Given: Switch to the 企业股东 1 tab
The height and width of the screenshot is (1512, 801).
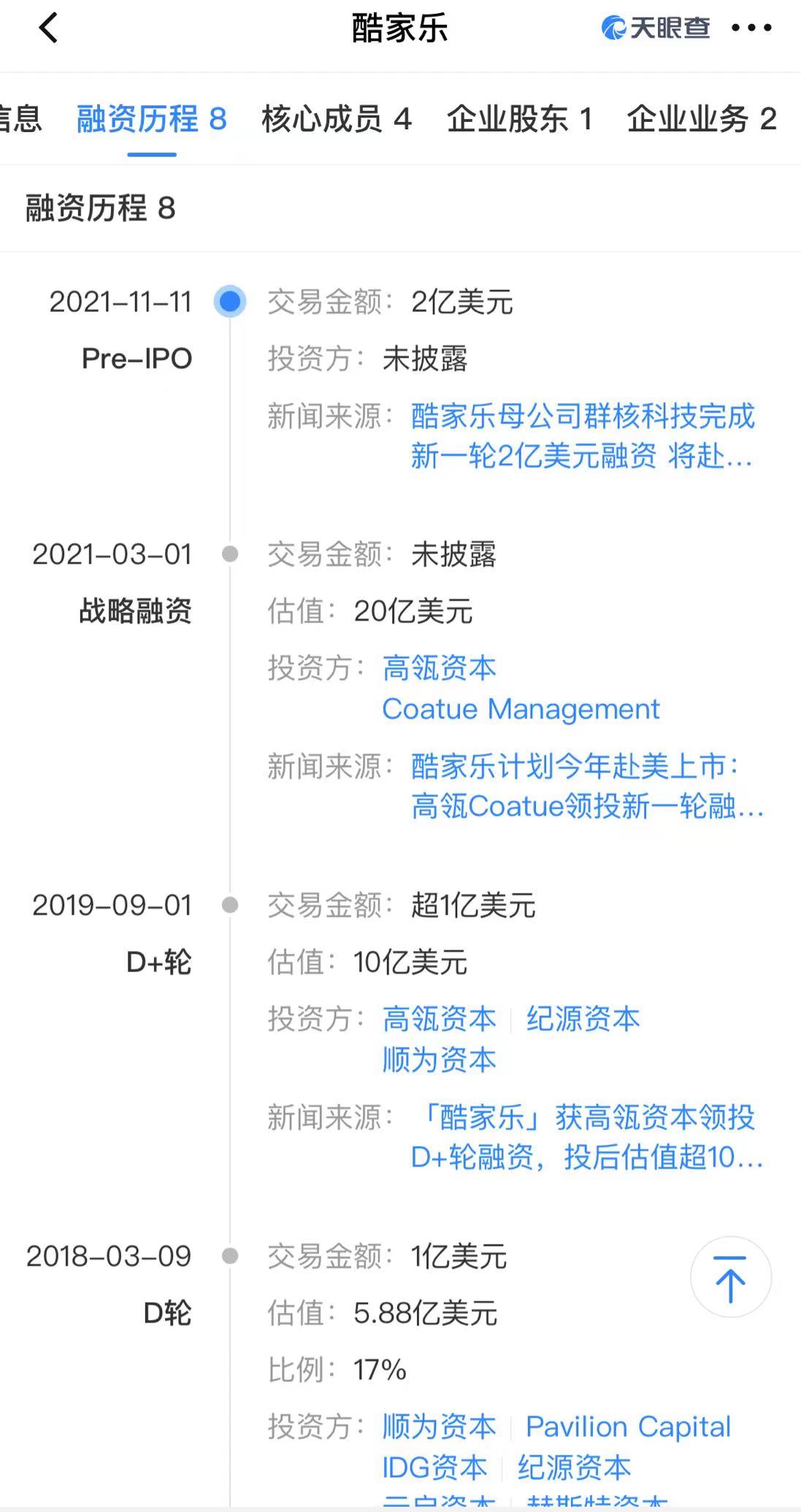Looking at the screenshot, I should click(520, 119).
